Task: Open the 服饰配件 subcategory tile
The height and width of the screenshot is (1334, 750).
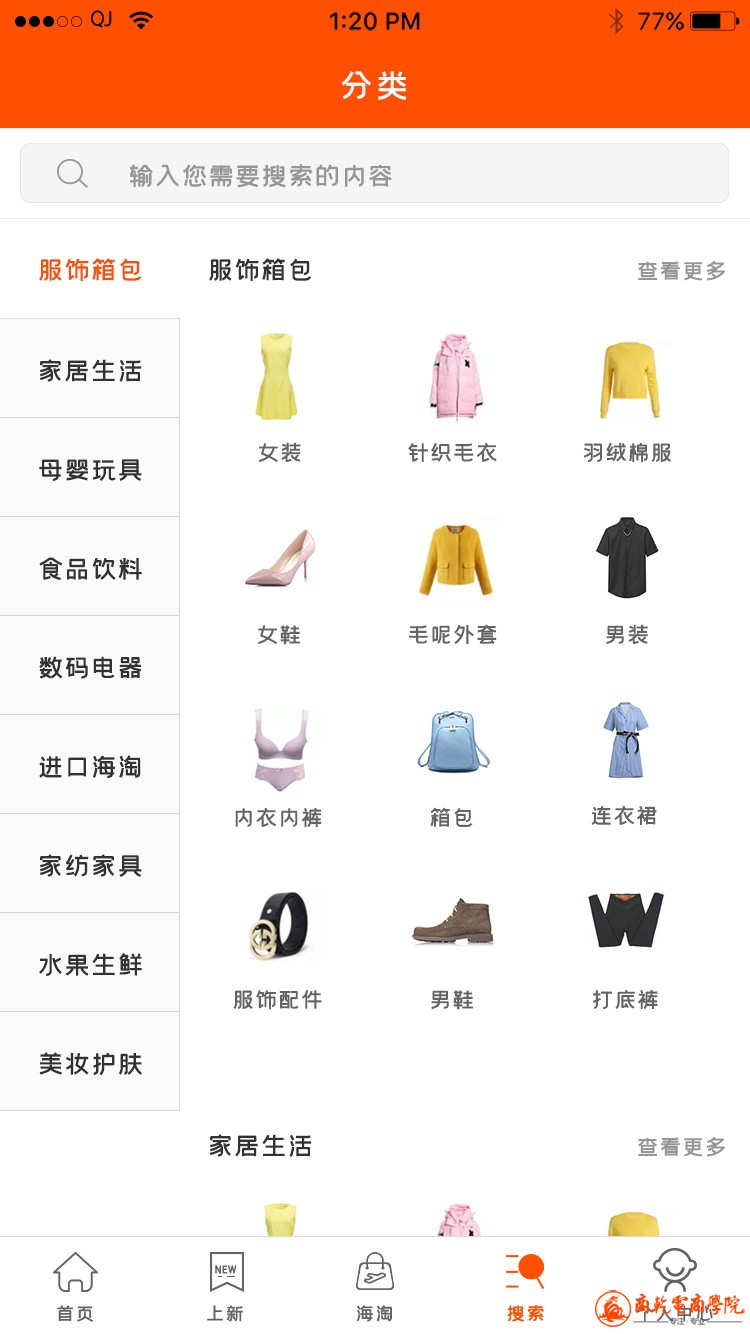Action: 278,944
